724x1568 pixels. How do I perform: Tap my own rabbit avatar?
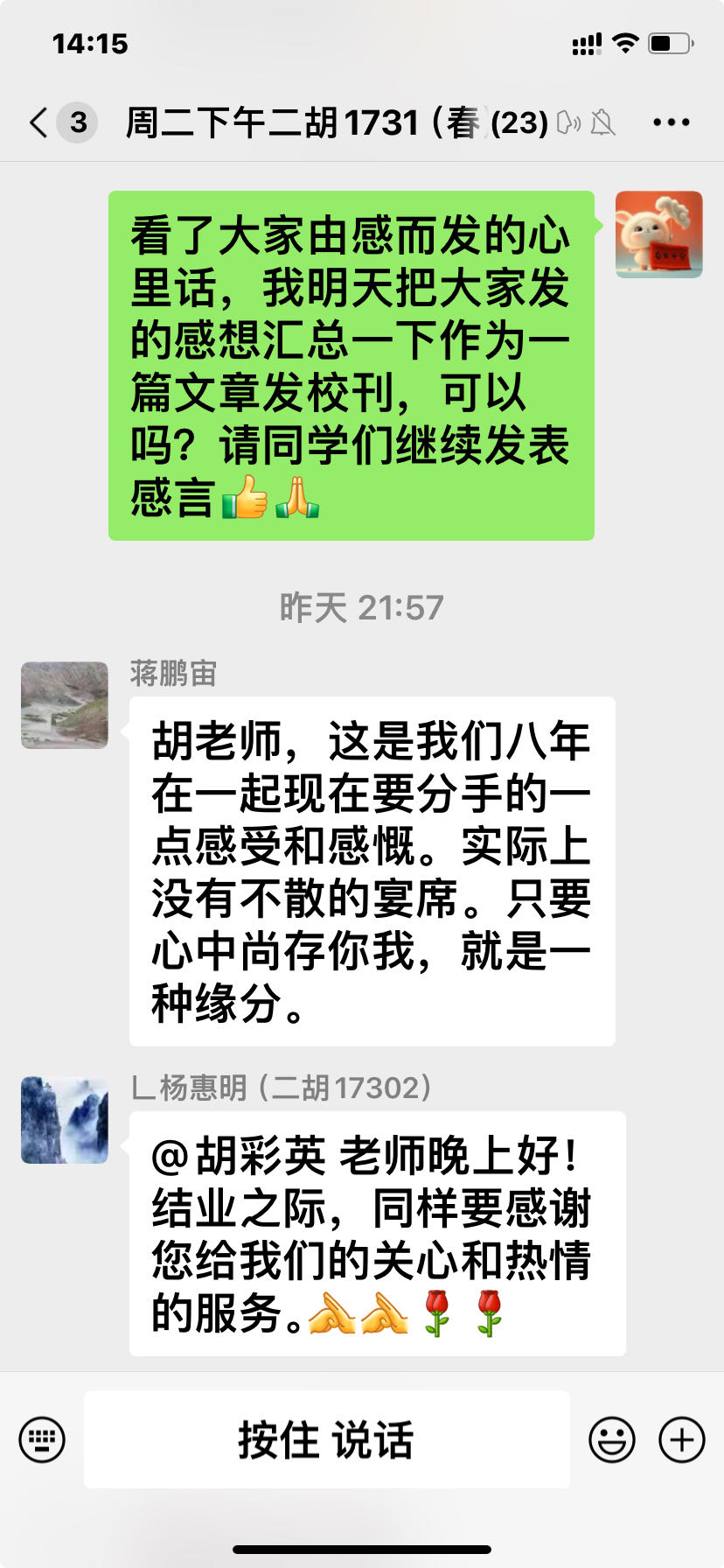(x=658, y=234)
